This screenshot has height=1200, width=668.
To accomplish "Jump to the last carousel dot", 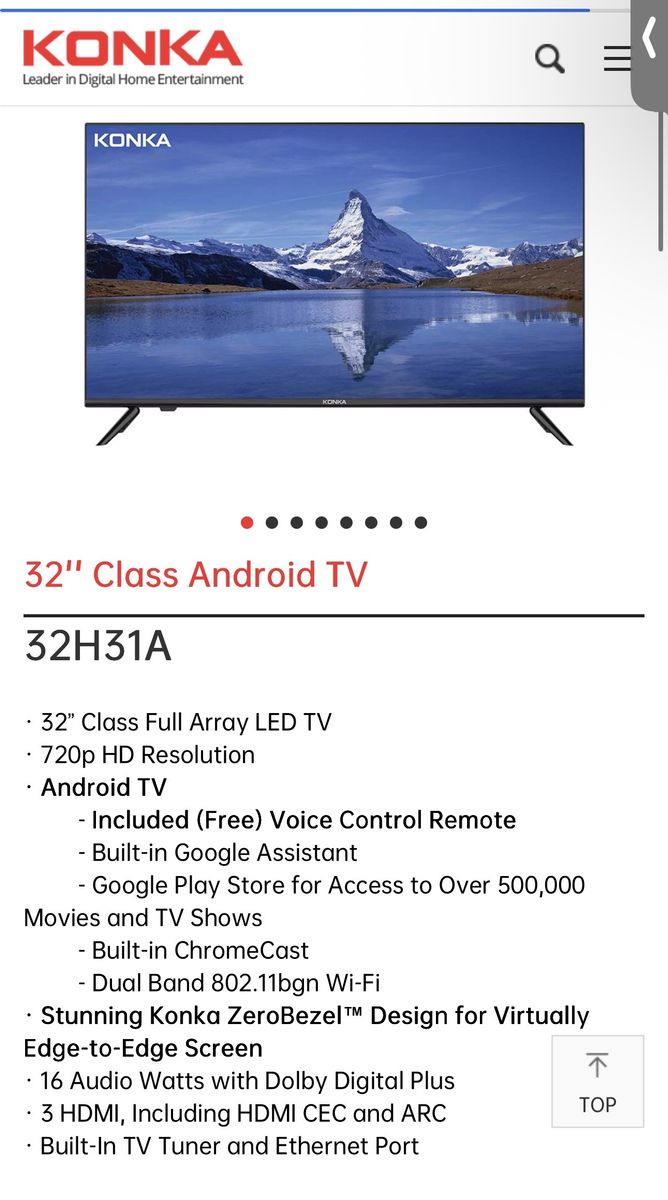I will [421, 522].
